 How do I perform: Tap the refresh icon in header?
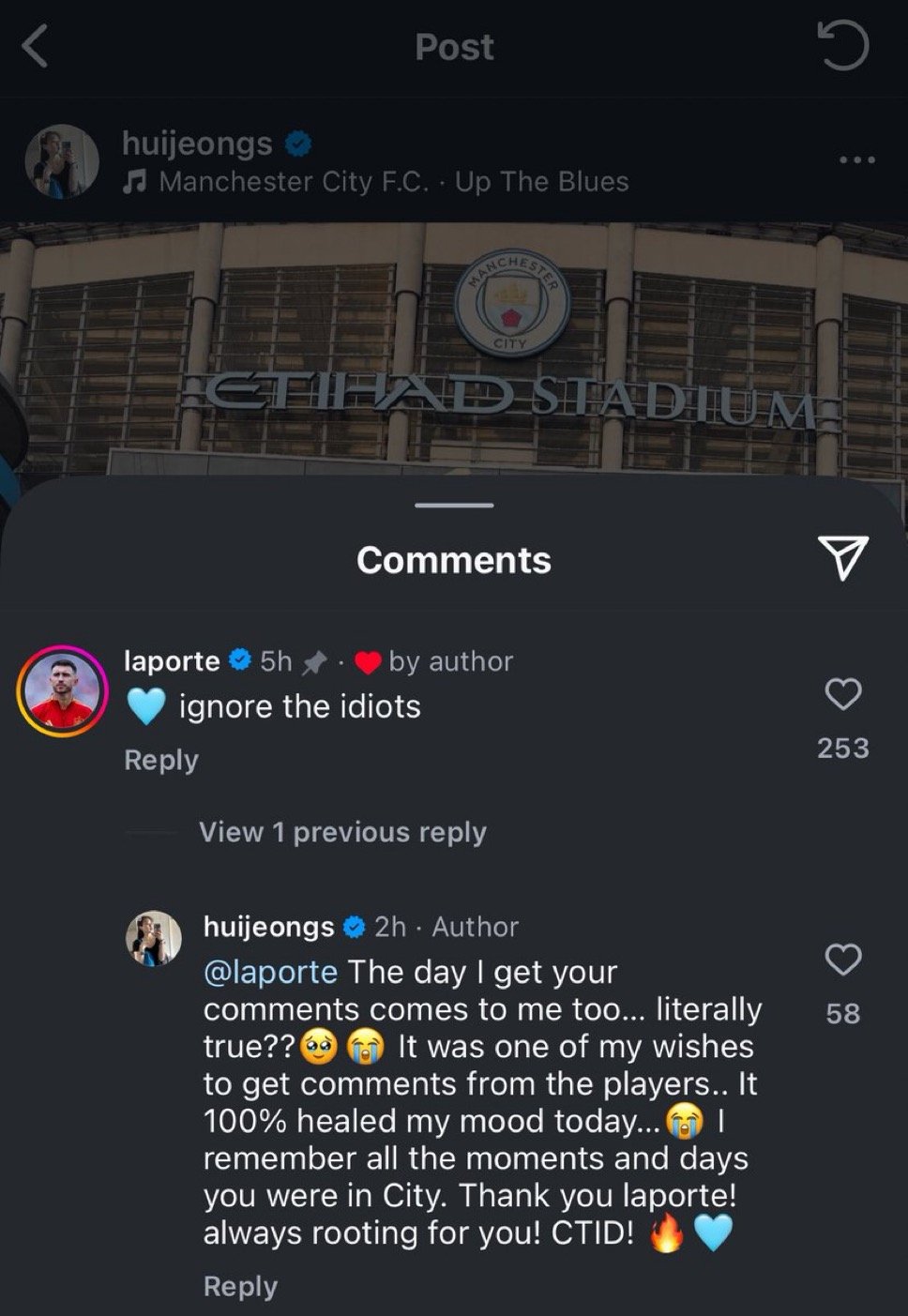842,47
